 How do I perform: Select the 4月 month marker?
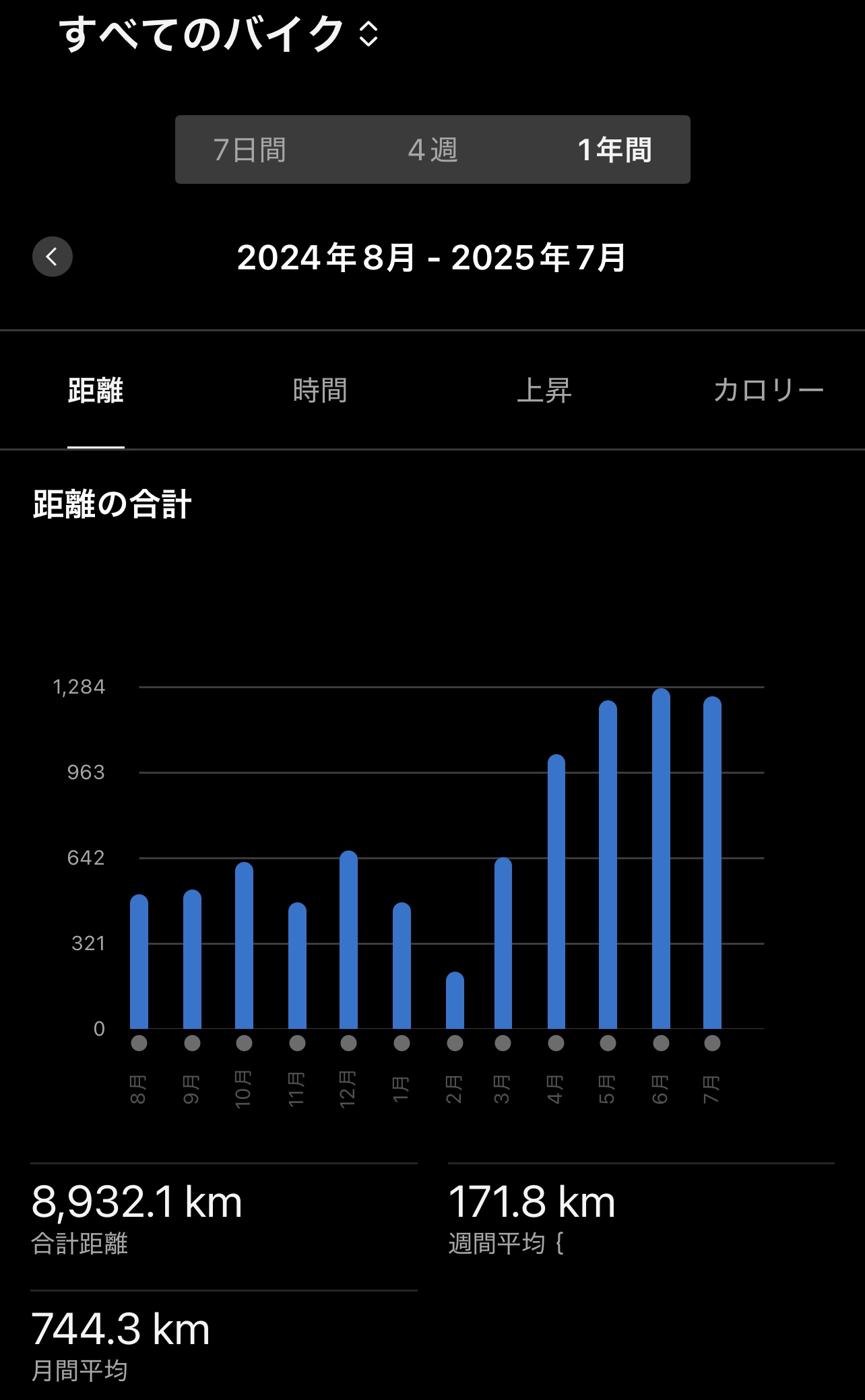point(556,1043)
